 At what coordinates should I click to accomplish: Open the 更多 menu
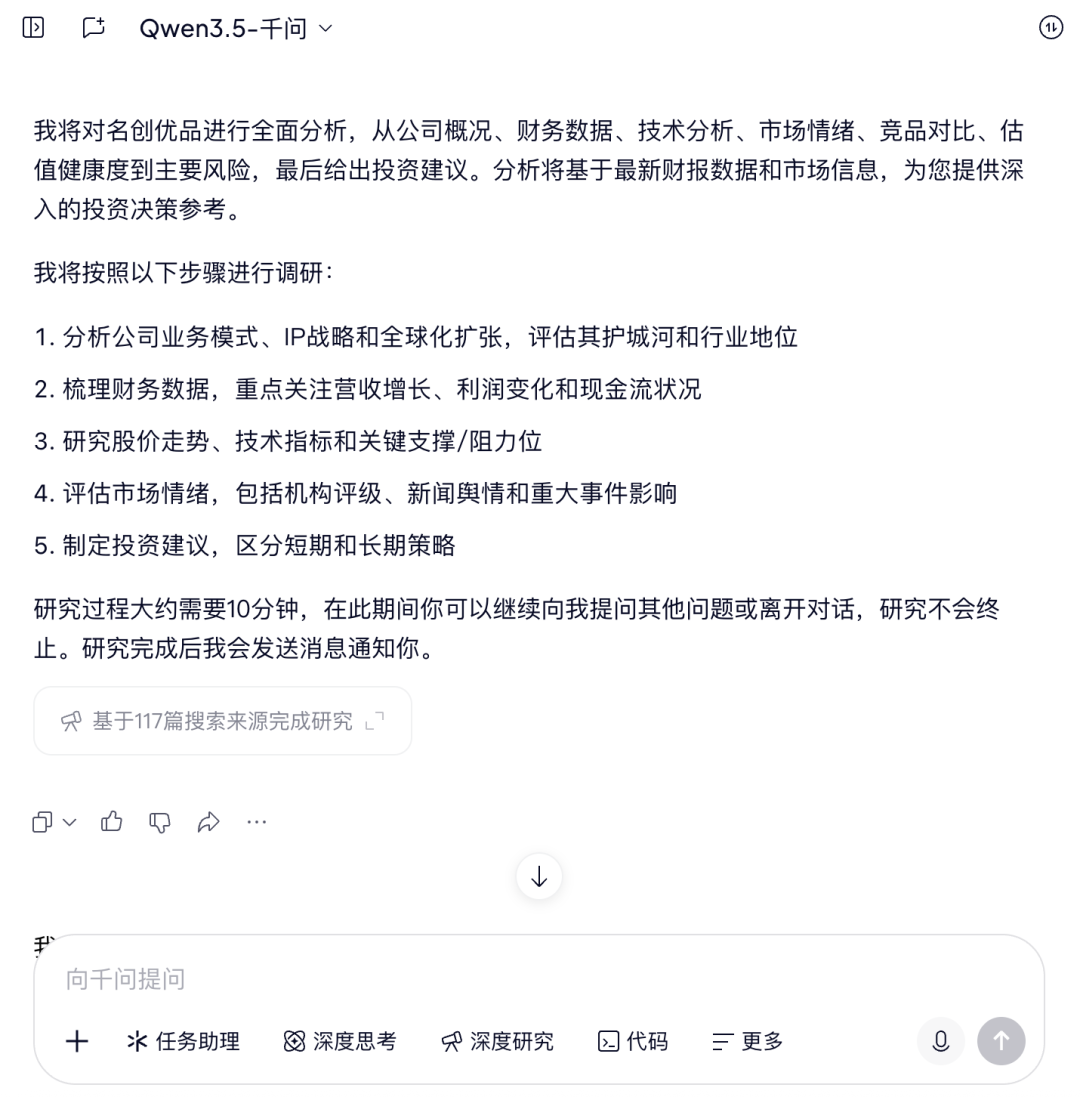[748, 1041]
